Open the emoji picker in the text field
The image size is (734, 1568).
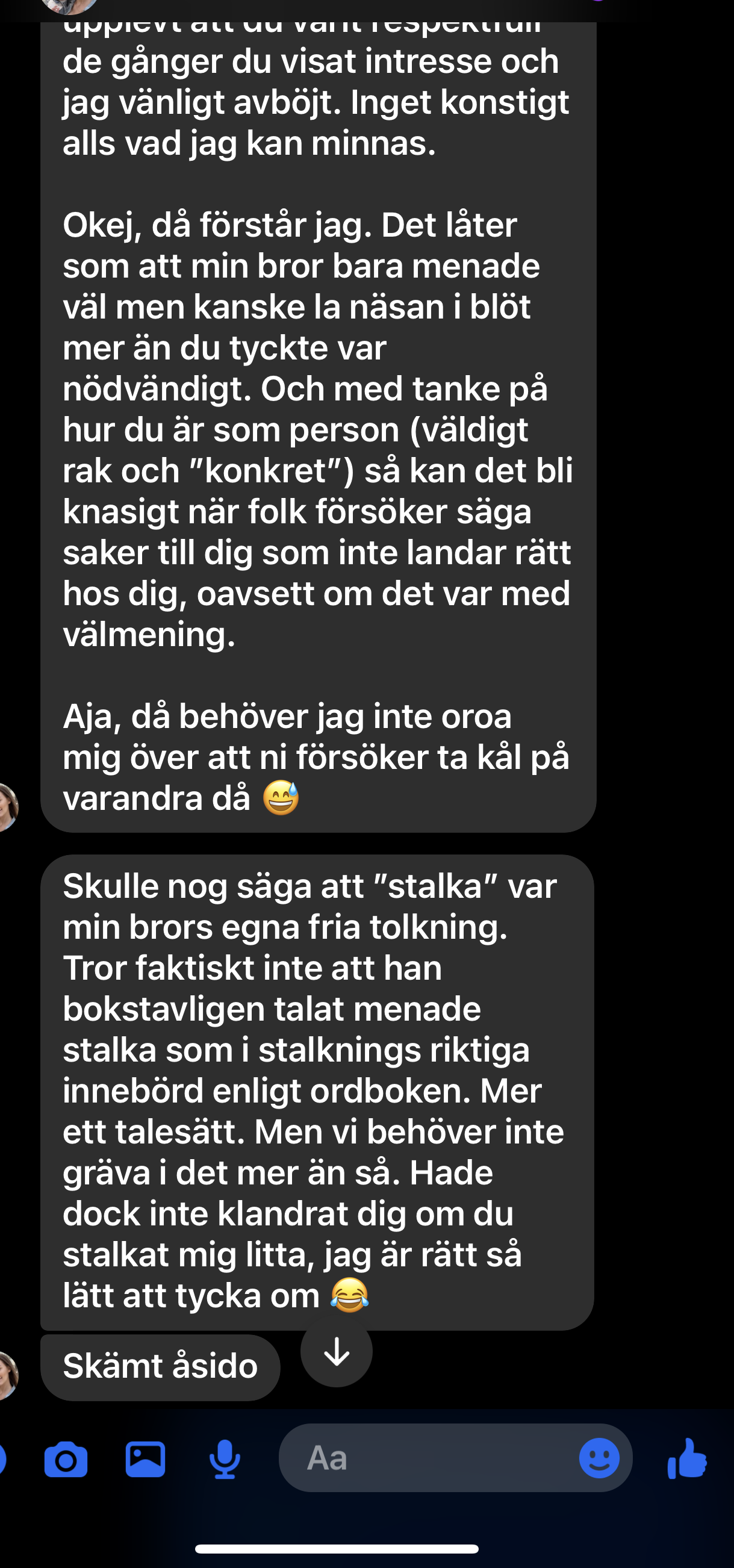coord(599,1458)
